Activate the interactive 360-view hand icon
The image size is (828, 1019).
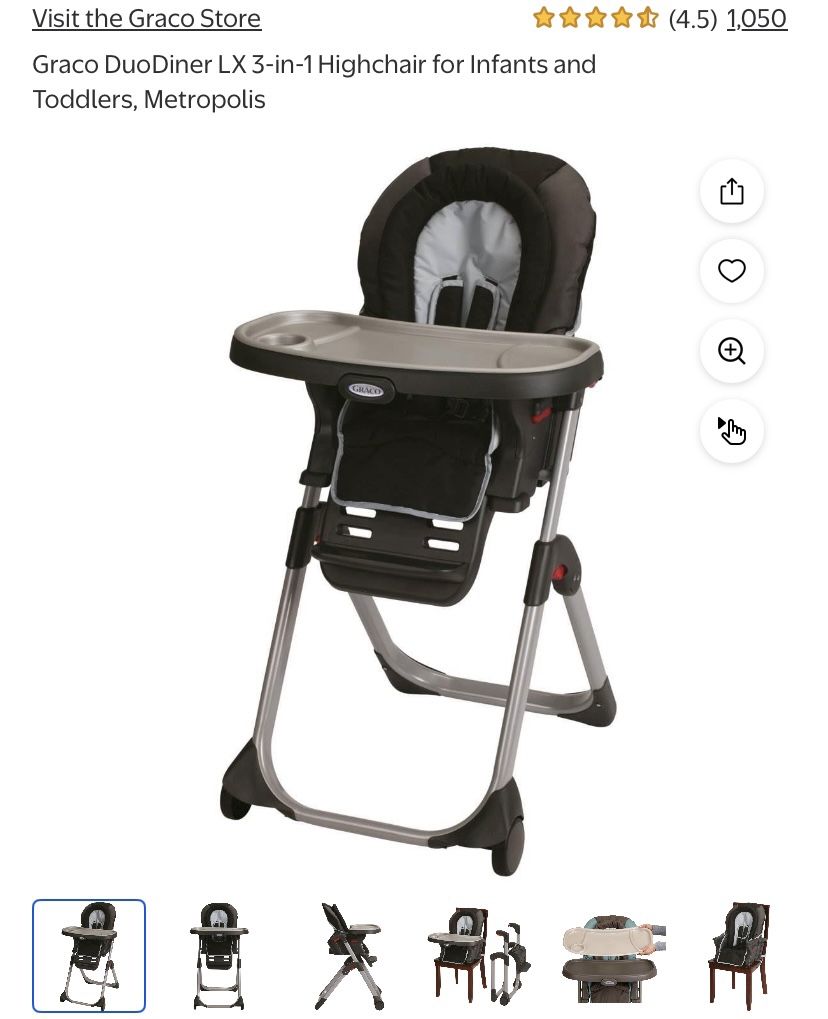click(x=731, y=431)
